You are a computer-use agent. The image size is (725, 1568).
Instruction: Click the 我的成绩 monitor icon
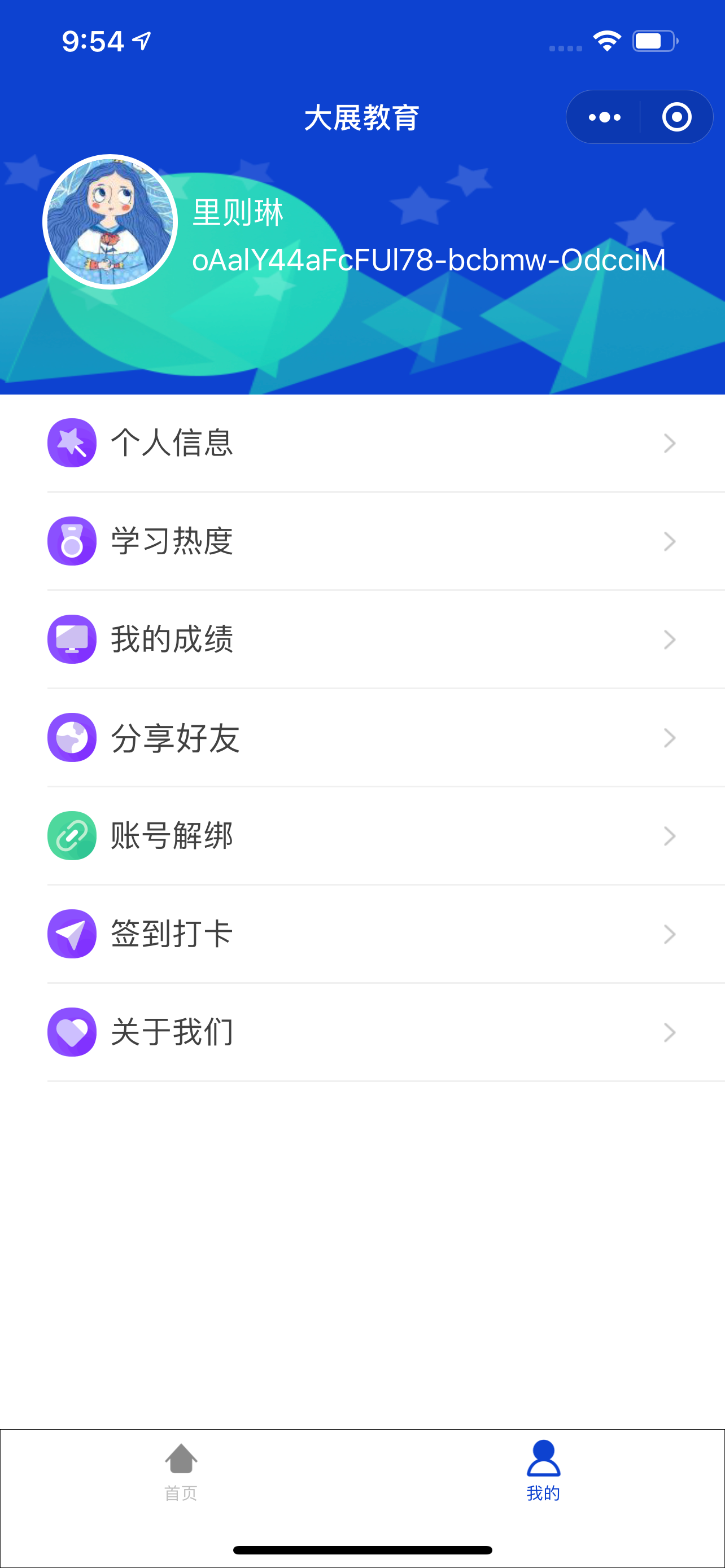point(71,639)
